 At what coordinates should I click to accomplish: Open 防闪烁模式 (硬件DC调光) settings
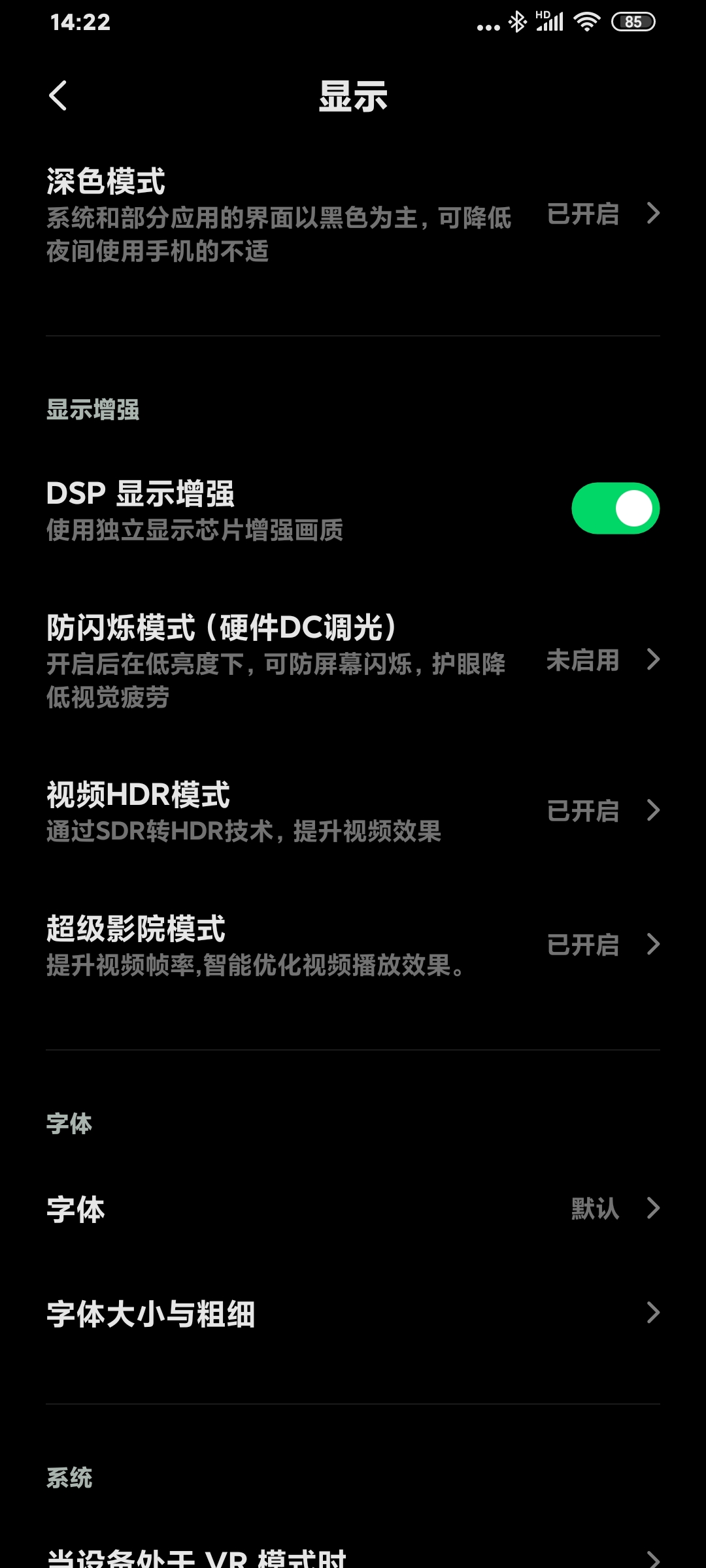pyautogui.click(x=353, y=661)
